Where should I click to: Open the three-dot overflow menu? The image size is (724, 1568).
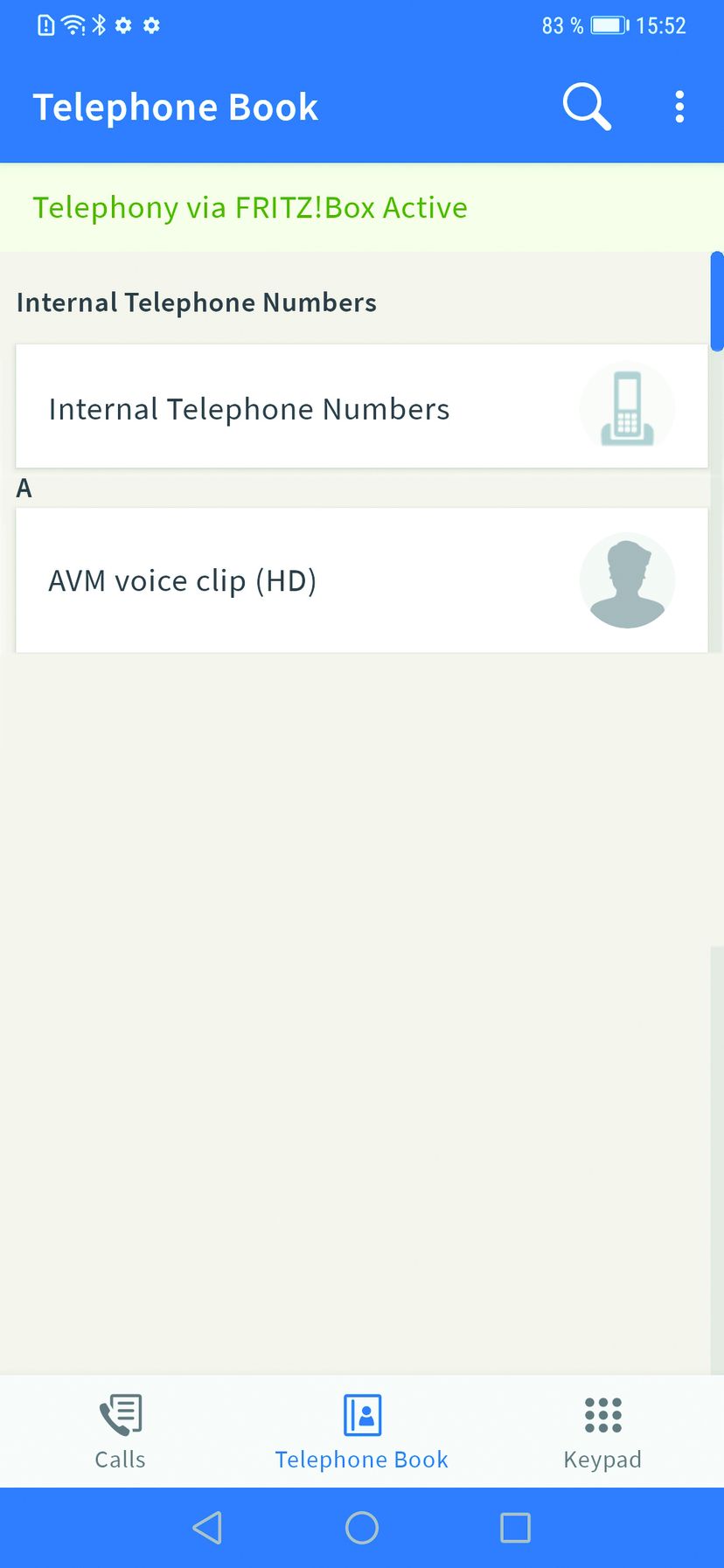(x=679, y=107)
